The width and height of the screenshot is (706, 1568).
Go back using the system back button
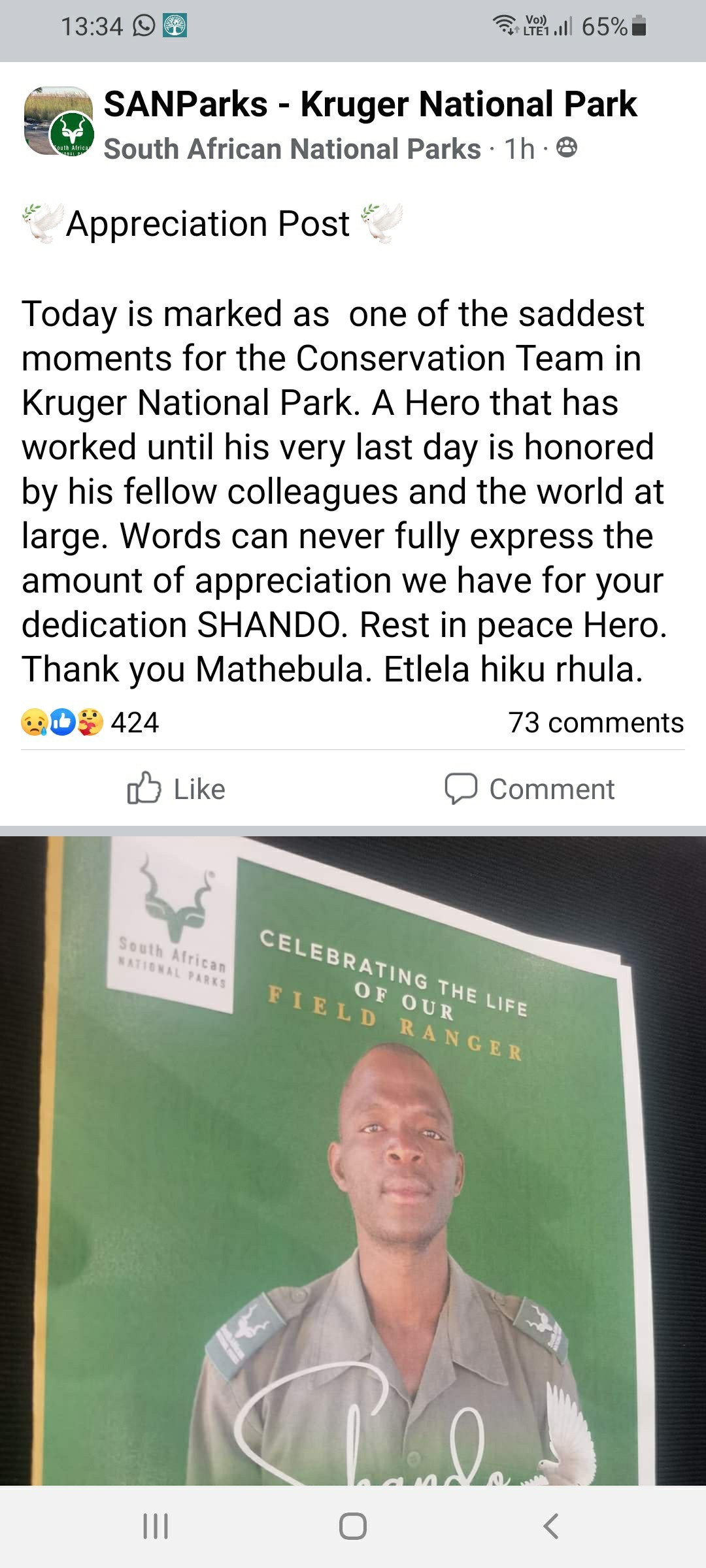(550, 1526)
